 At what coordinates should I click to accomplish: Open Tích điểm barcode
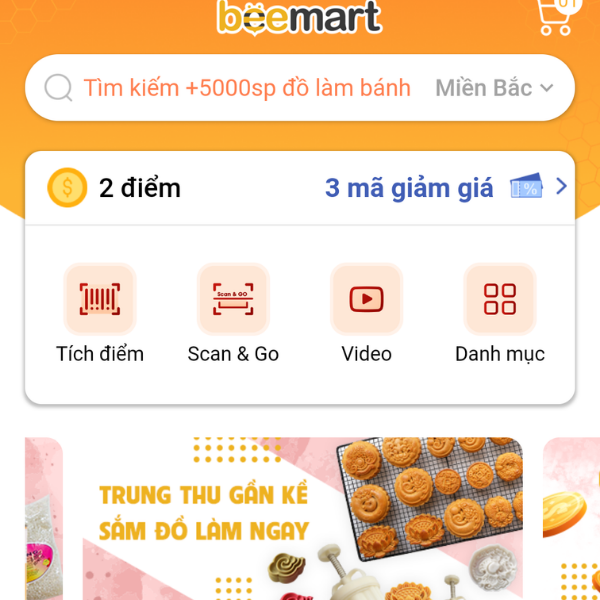(x=100, y=299)
